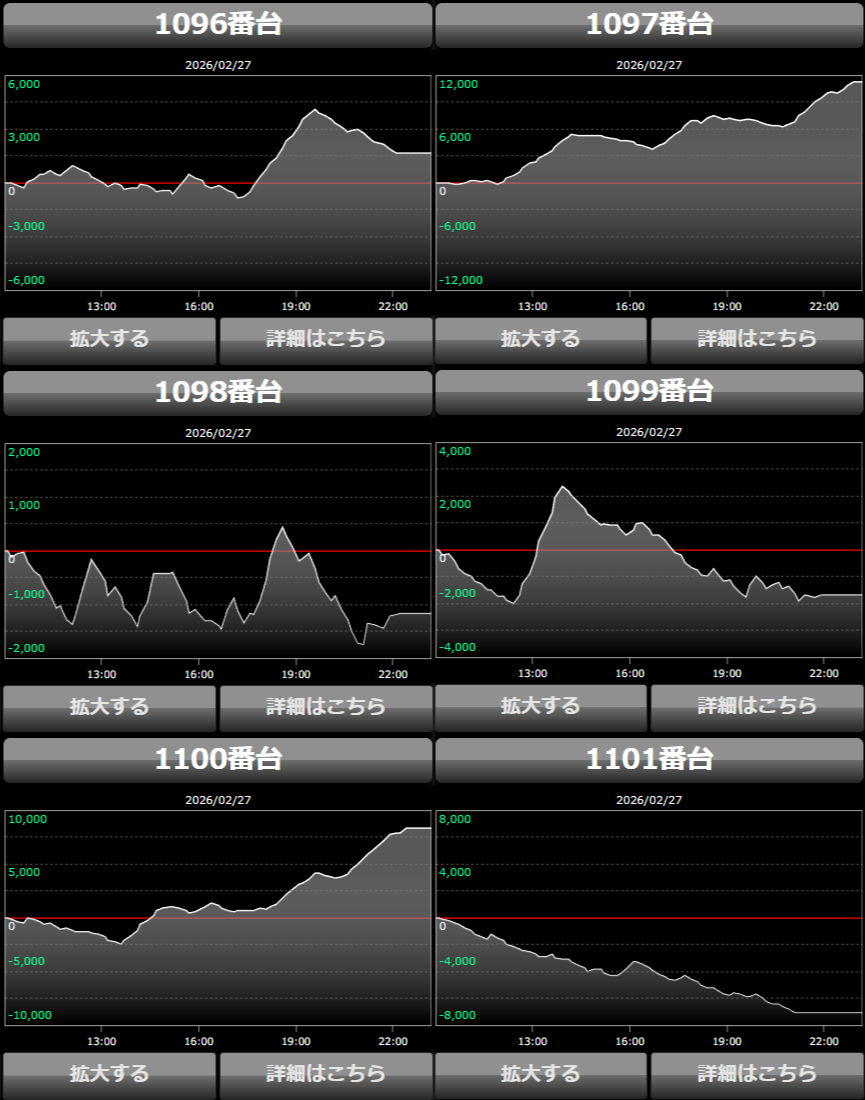Image resolution: width=865 pixels, height=1100 pixels.
Task: Open the 1096番台 header bar
Action: tap(217, 25)
